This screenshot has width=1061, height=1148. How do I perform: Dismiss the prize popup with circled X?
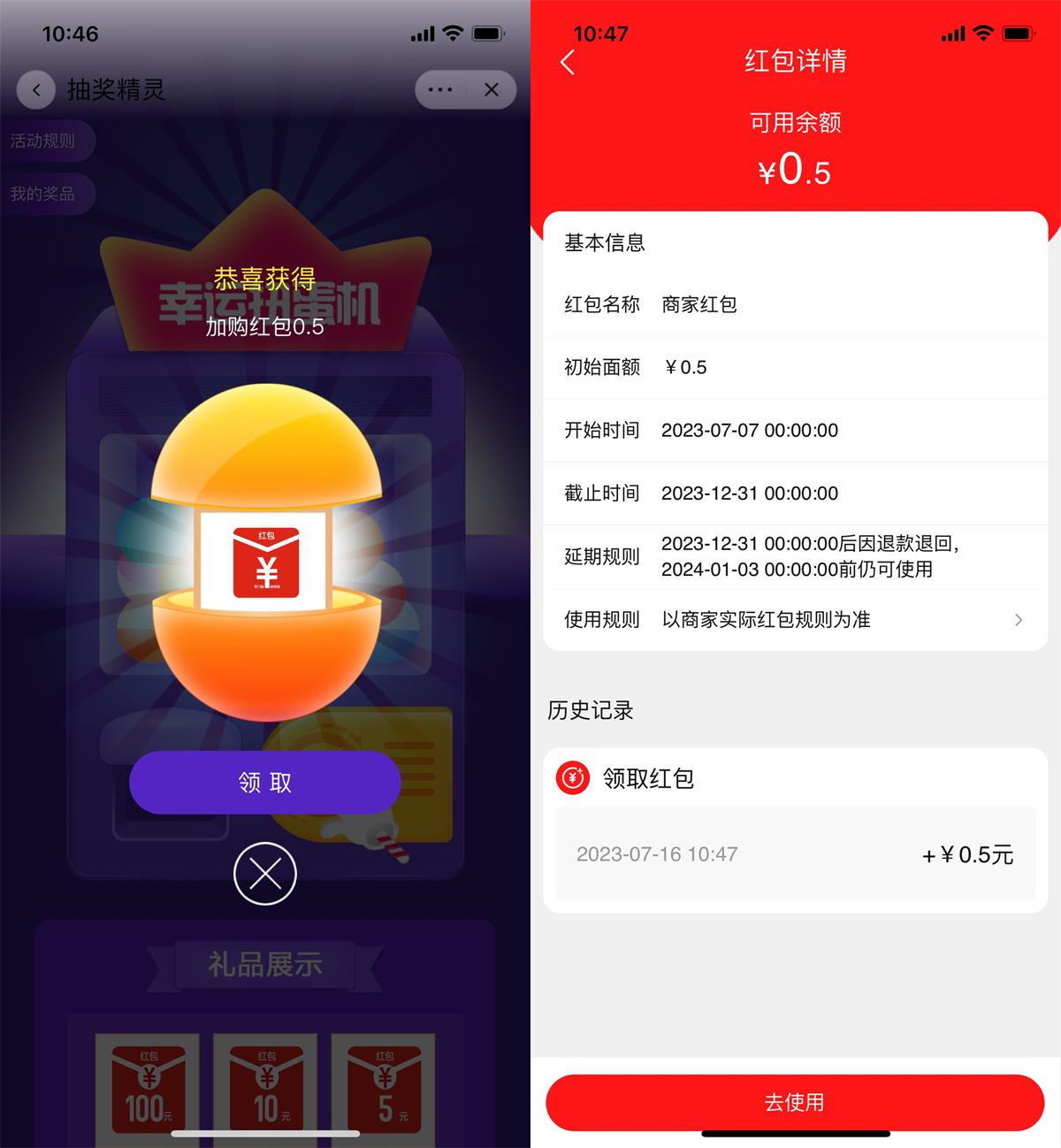(x=264, y=874)
